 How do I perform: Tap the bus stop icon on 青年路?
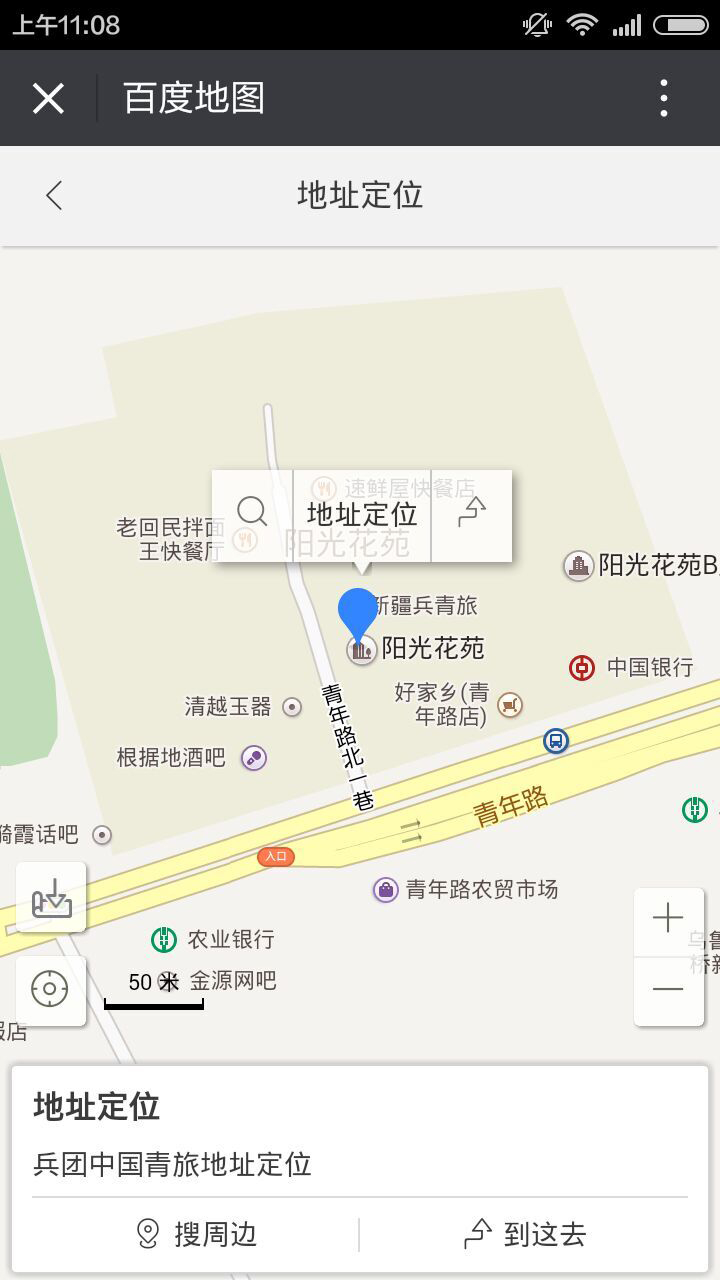(x=556, y=740)
